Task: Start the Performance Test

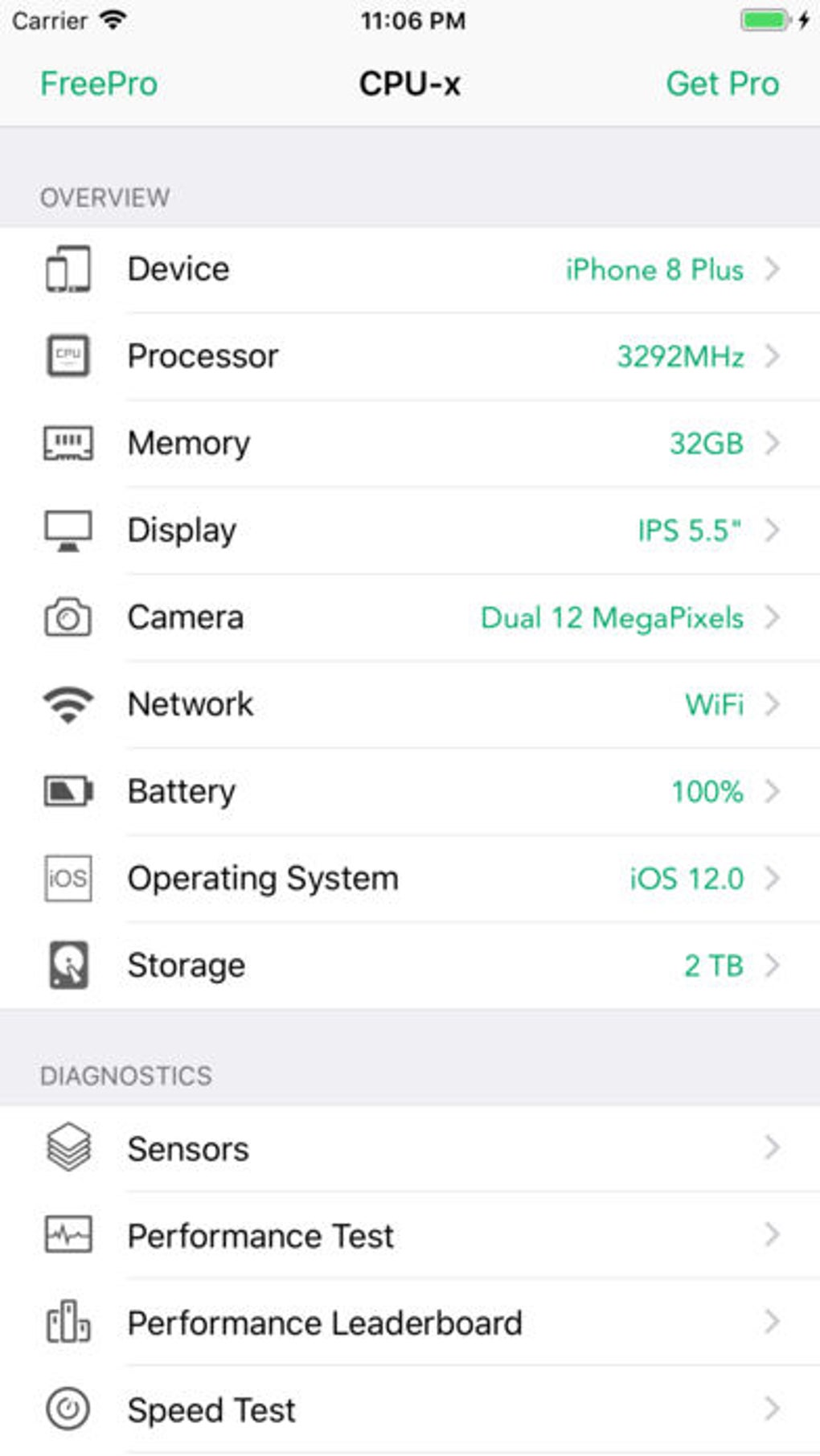Action: [410, 1235]
